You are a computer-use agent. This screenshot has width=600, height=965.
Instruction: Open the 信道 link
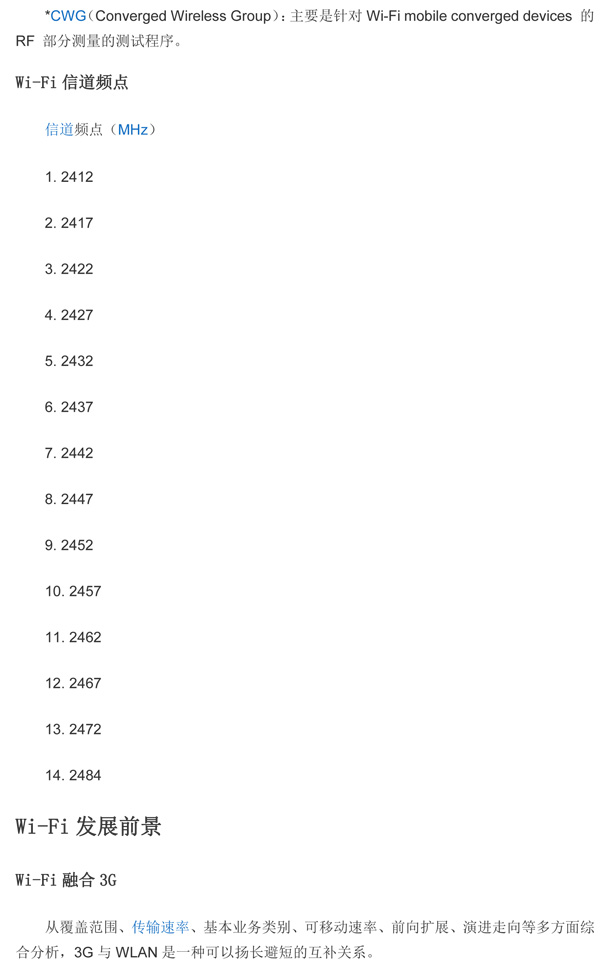(59, 129)
